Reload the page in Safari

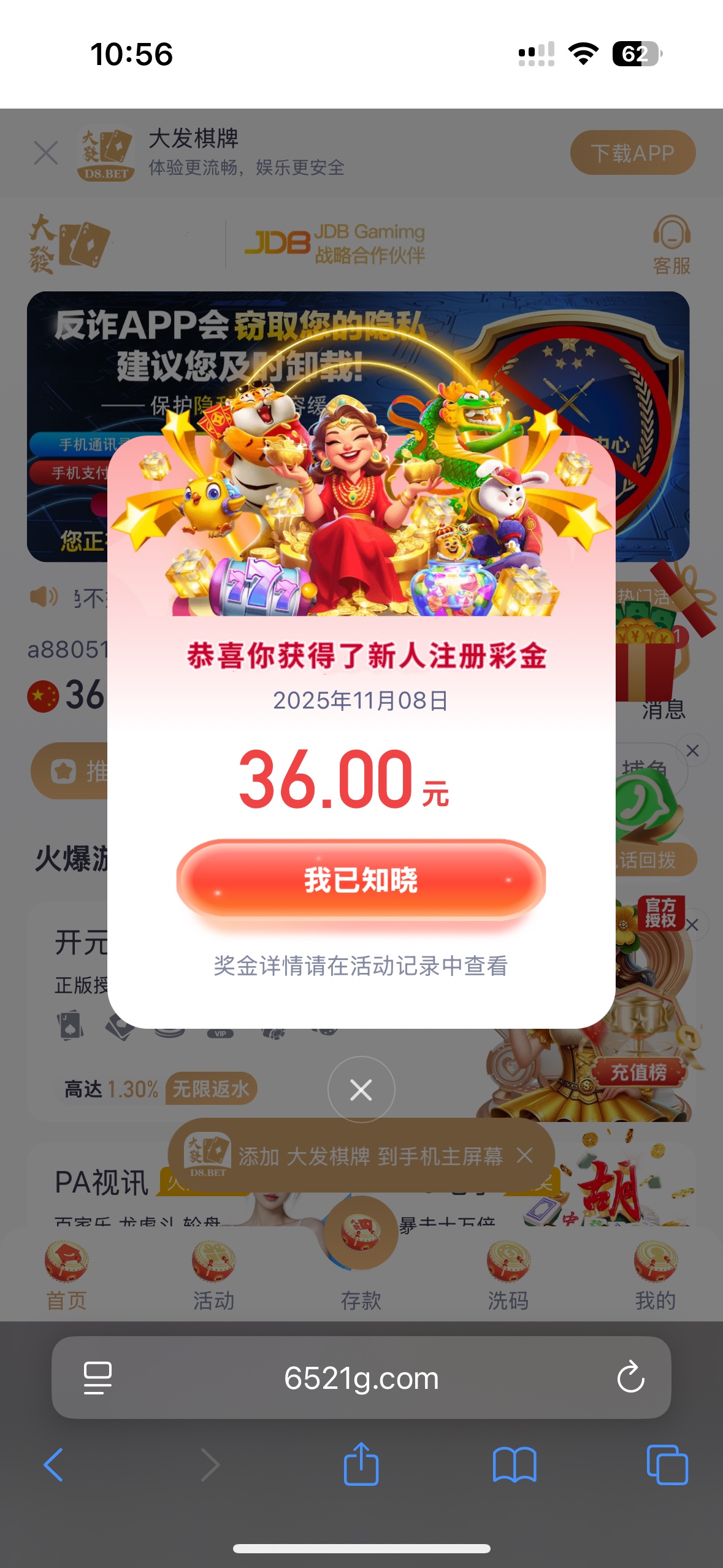[630, 1378]
